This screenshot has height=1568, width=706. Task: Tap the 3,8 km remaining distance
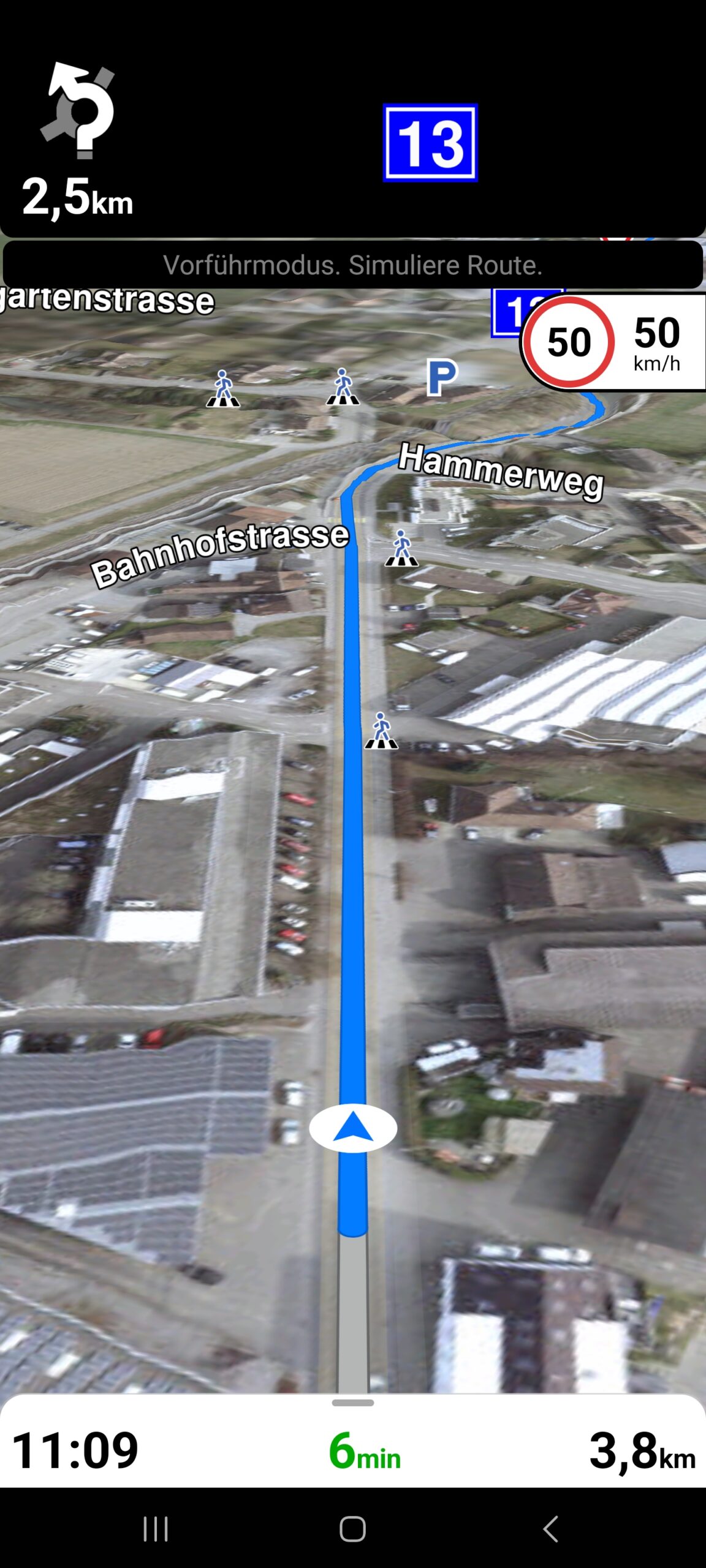coord(642,1450)
